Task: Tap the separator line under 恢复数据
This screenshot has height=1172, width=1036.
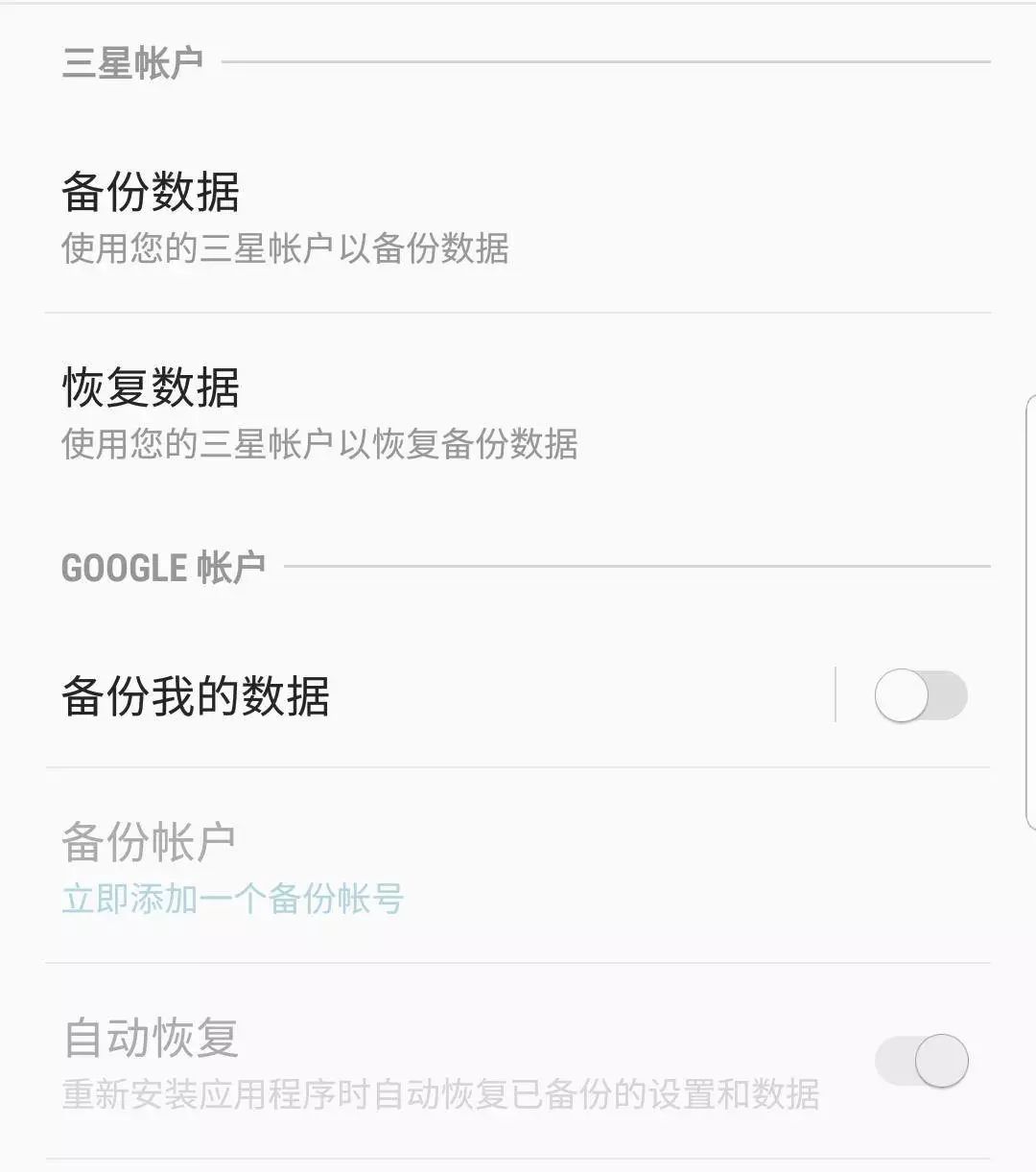Action: [x=518, y=311]
